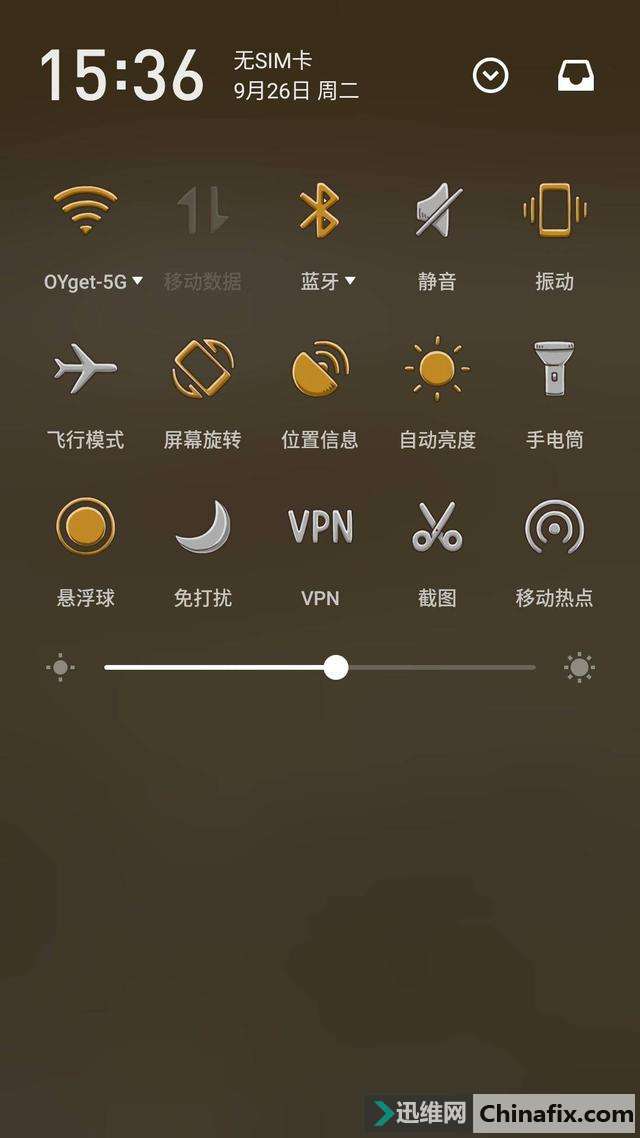Open the notification inbox icon
Screen dimensions: 640x1138
(x=576, y=76)
